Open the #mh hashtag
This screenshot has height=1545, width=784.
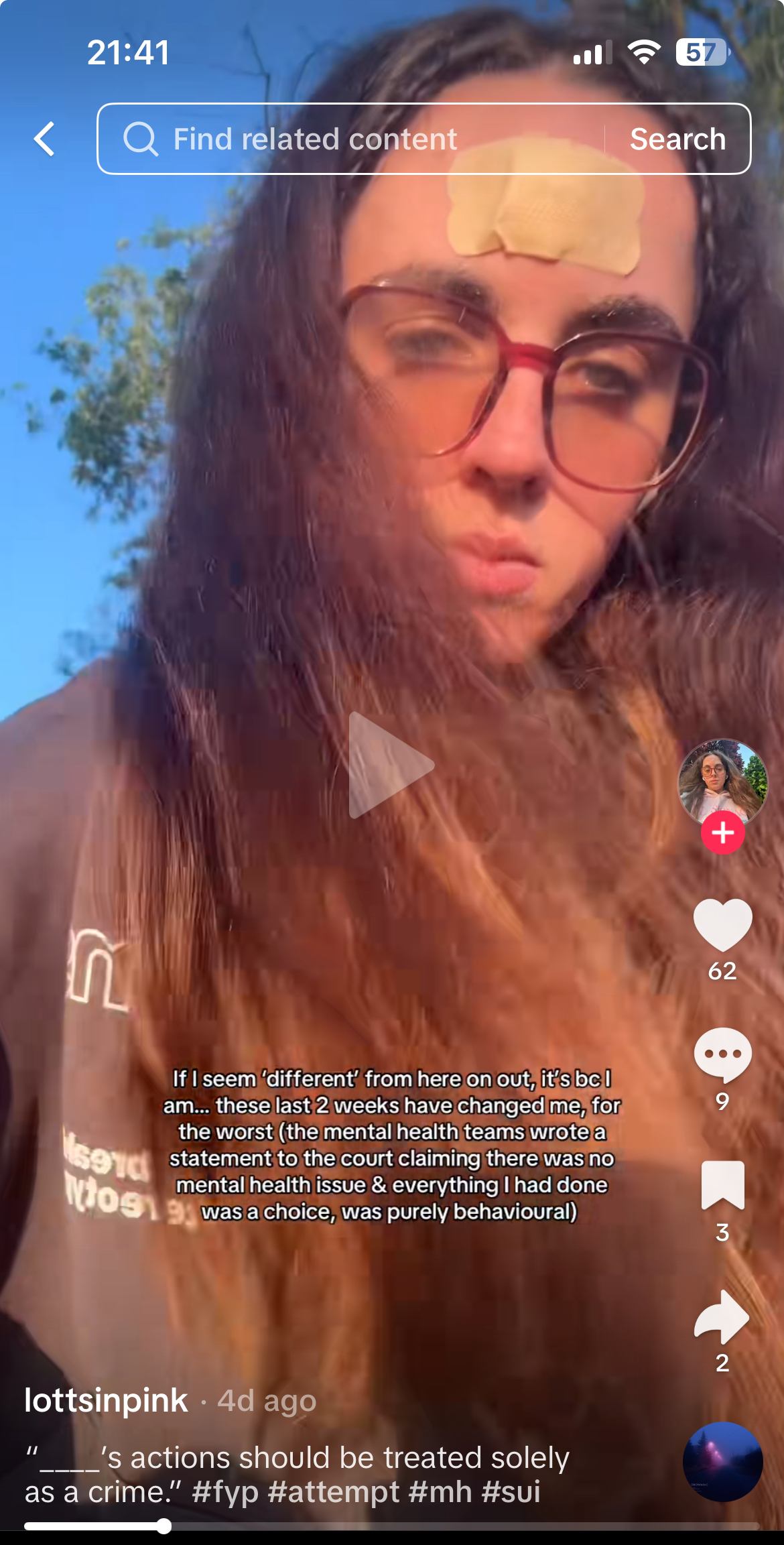pyautogui.click(x=440, y=1492)
